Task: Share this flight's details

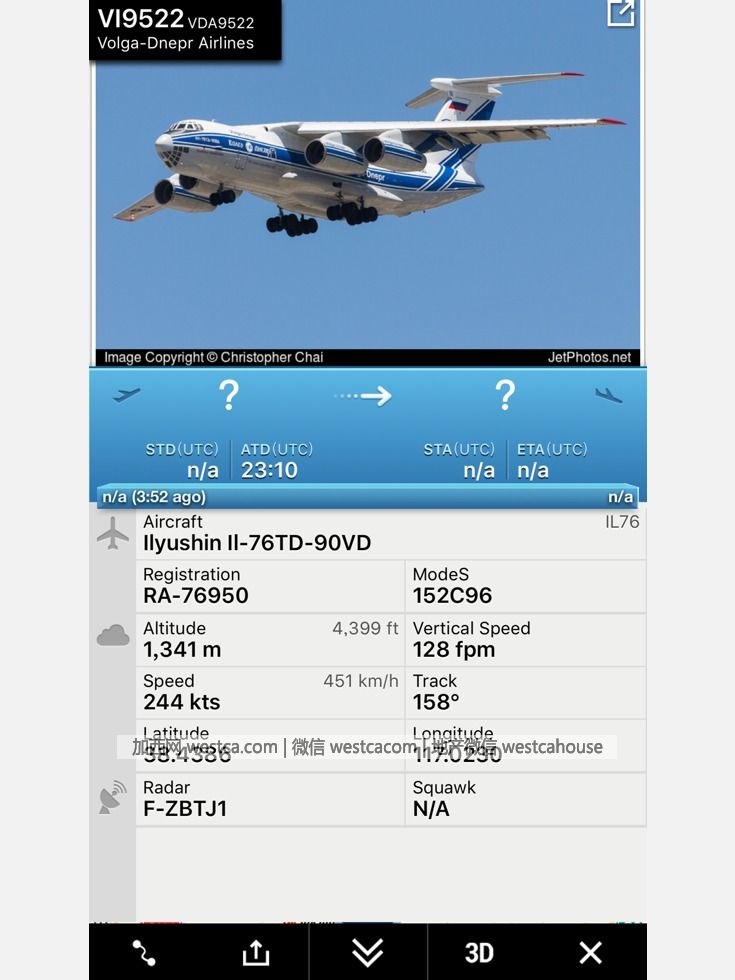Action: pos(256,952)
